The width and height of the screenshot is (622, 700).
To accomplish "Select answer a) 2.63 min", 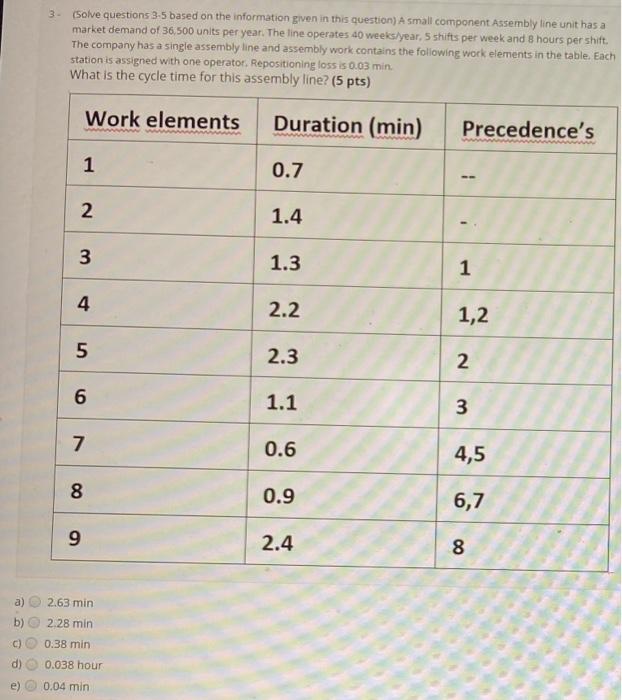I will click(36, 603).
